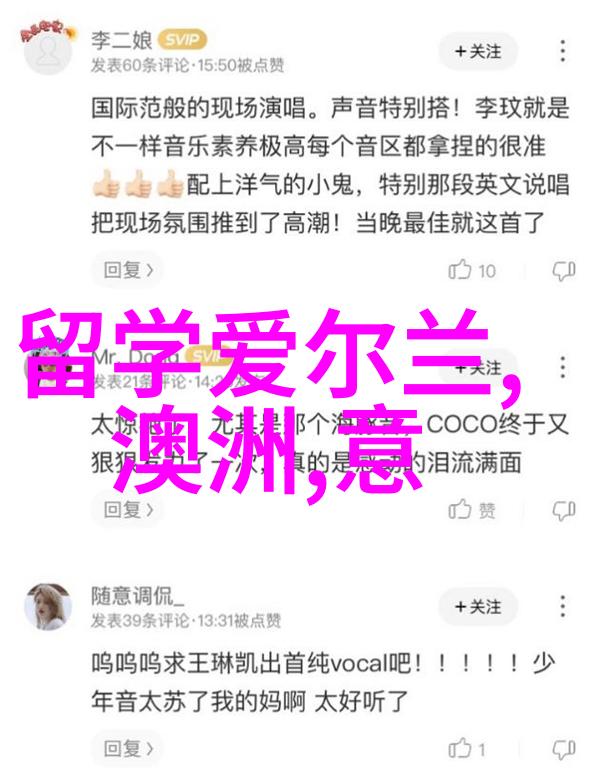Like the comment mentioning COCO

point(473,509)
